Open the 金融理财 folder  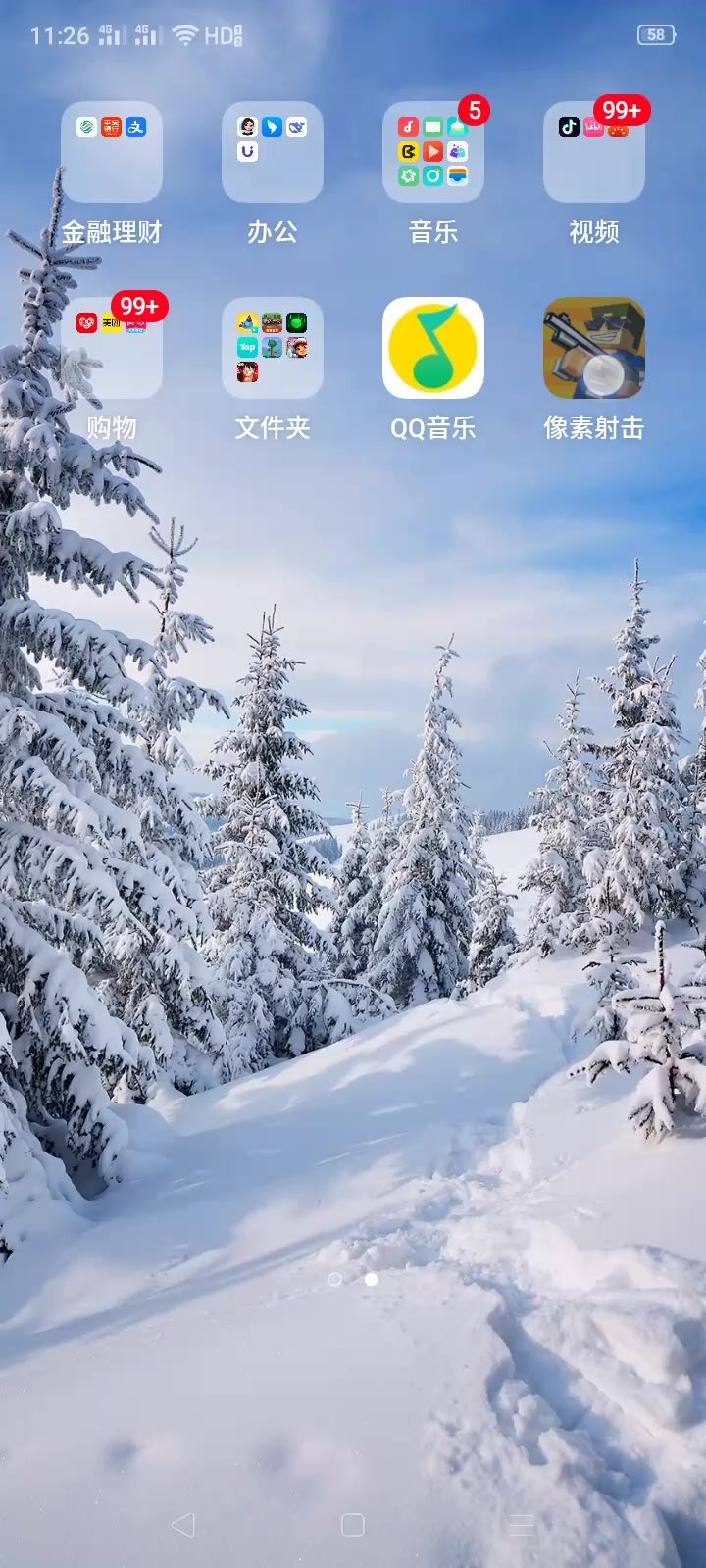click(x=112, y=152)
